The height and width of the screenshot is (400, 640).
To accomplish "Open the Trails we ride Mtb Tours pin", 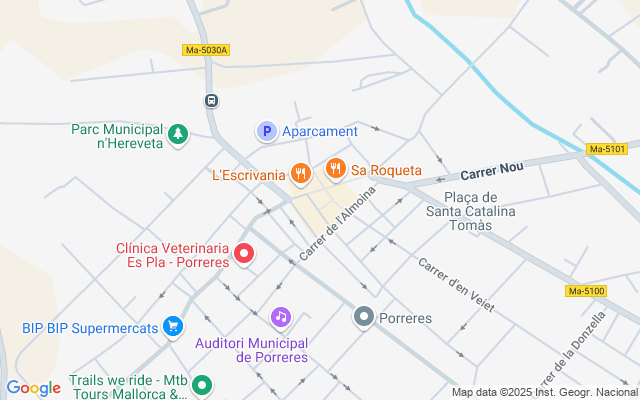I will click(x=202, y=385).
